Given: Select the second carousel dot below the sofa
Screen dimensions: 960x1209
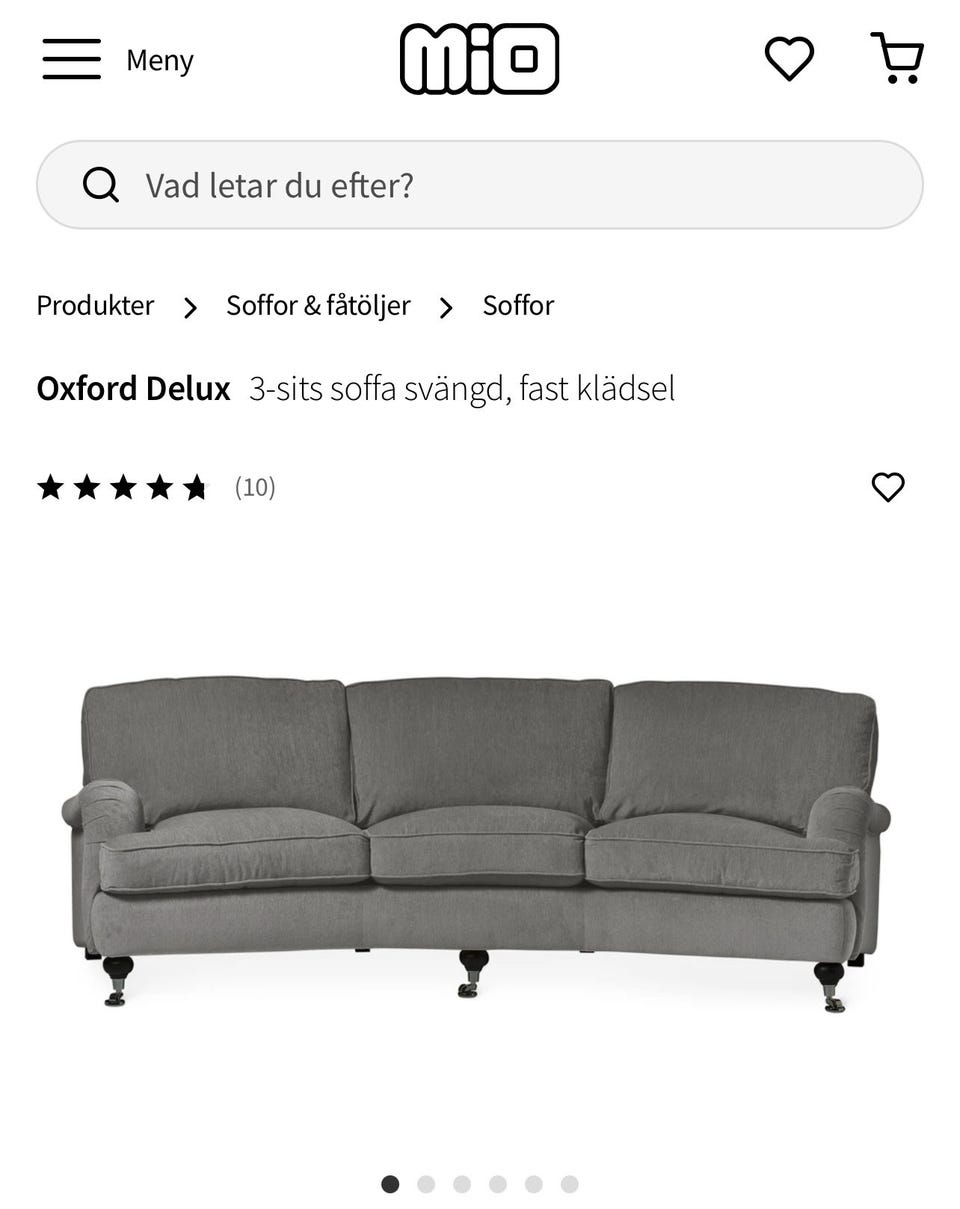Looking at the screenshot, I should pos(427,1184).
